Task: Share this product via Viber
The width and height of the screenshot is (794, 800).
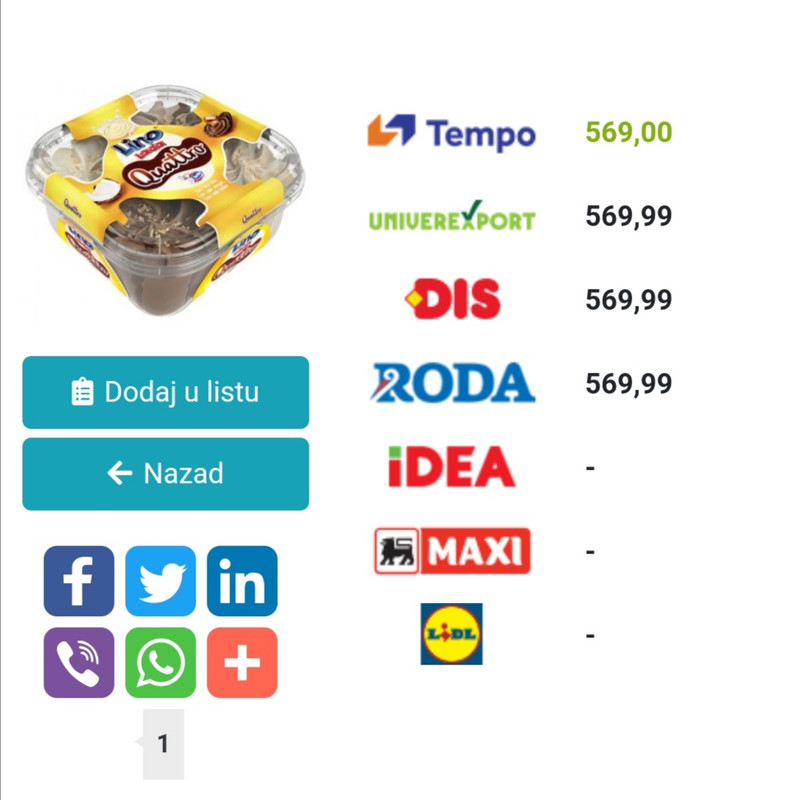Action: (x=79, y=663)
